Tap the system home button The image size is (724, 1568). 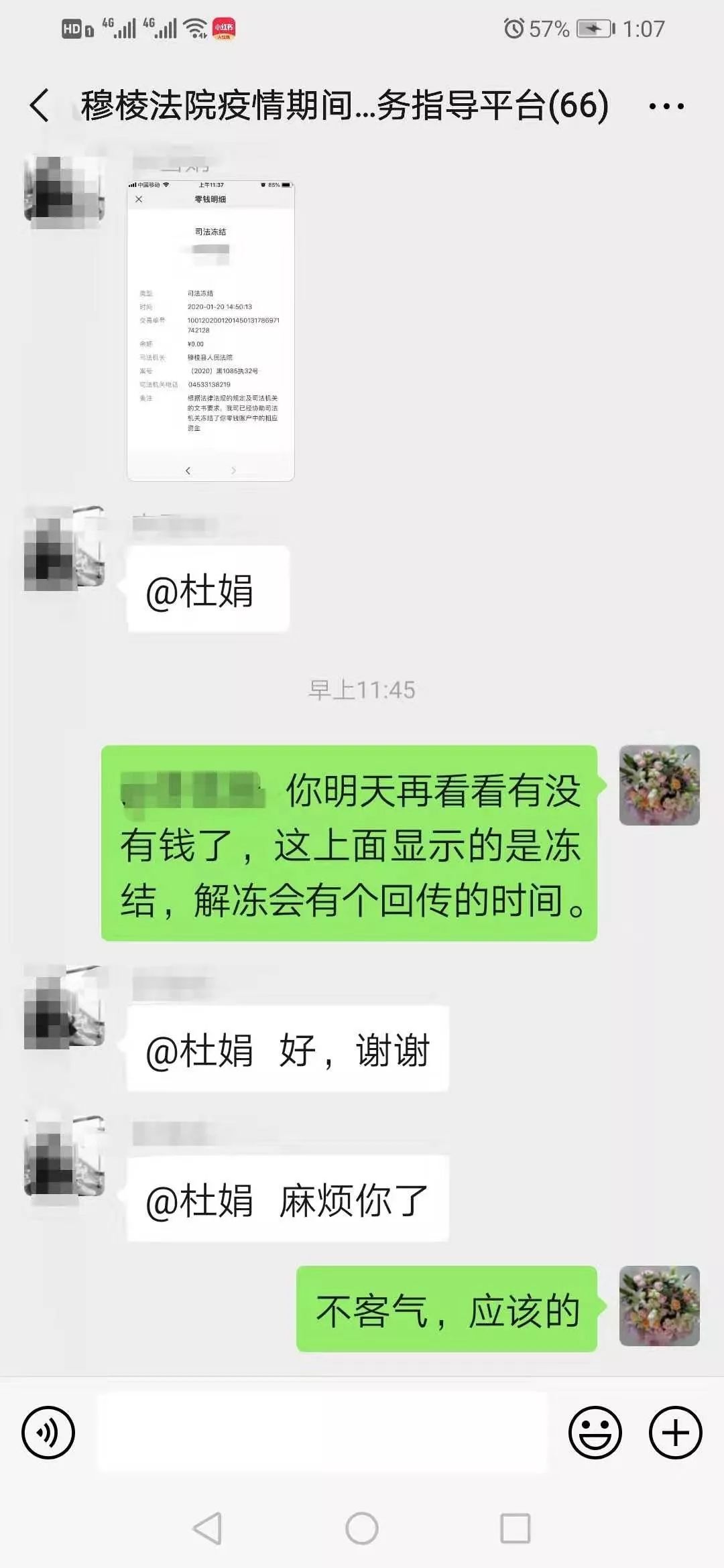pyautogui.click(x=362, y=1528)
